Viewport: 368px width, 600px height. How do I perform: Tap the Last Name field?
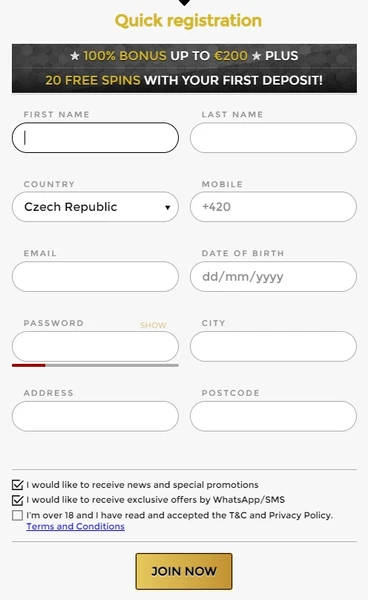pyautogui.click(x=274, y=138)
